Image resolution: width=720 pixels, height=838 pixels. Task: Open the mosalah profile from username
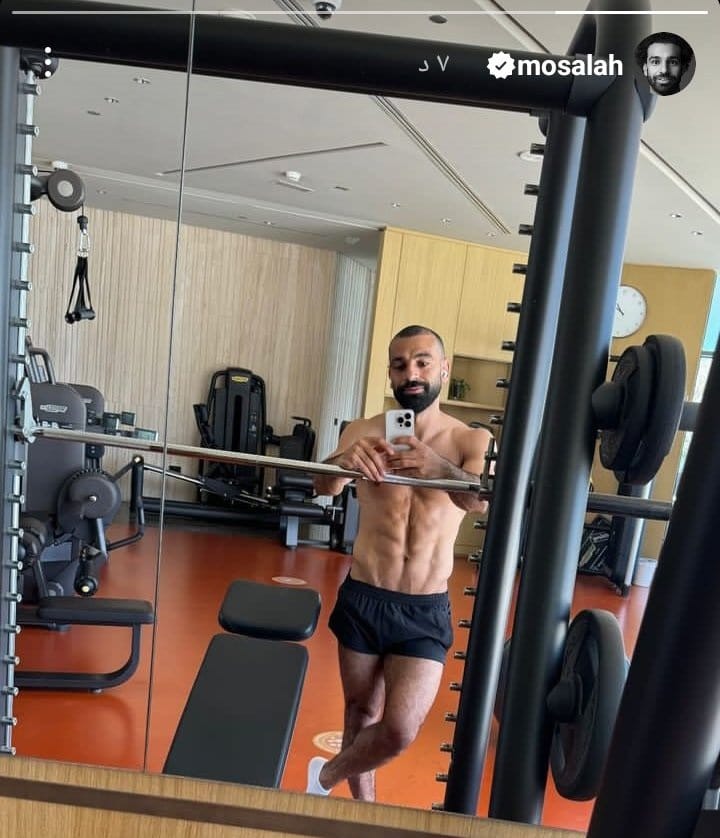pyautogui.click(x=569, y=66)
